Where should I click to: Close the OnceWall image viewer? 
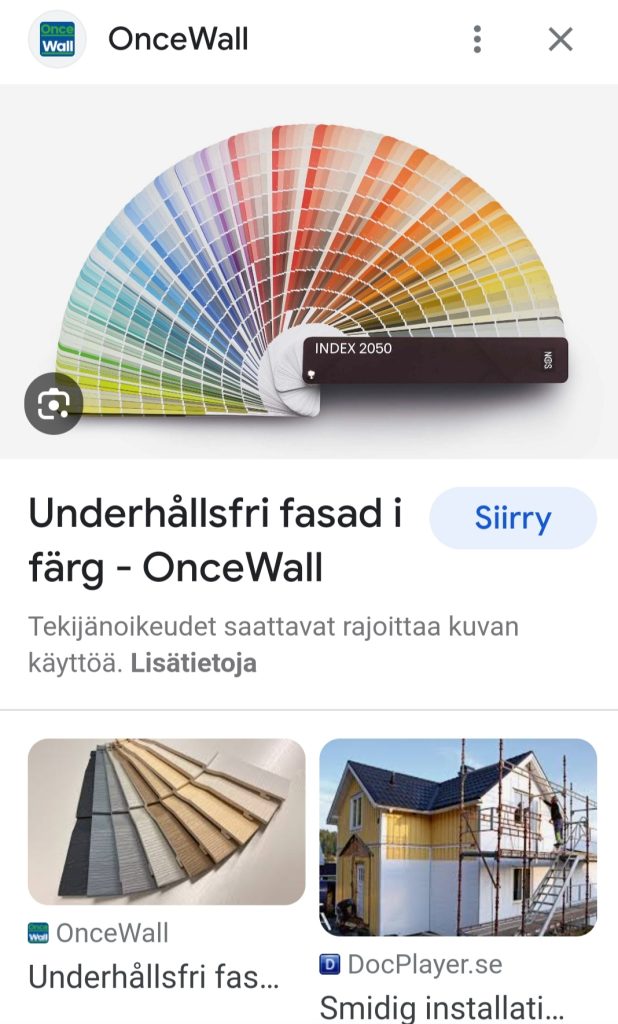[x=561, y=39]
